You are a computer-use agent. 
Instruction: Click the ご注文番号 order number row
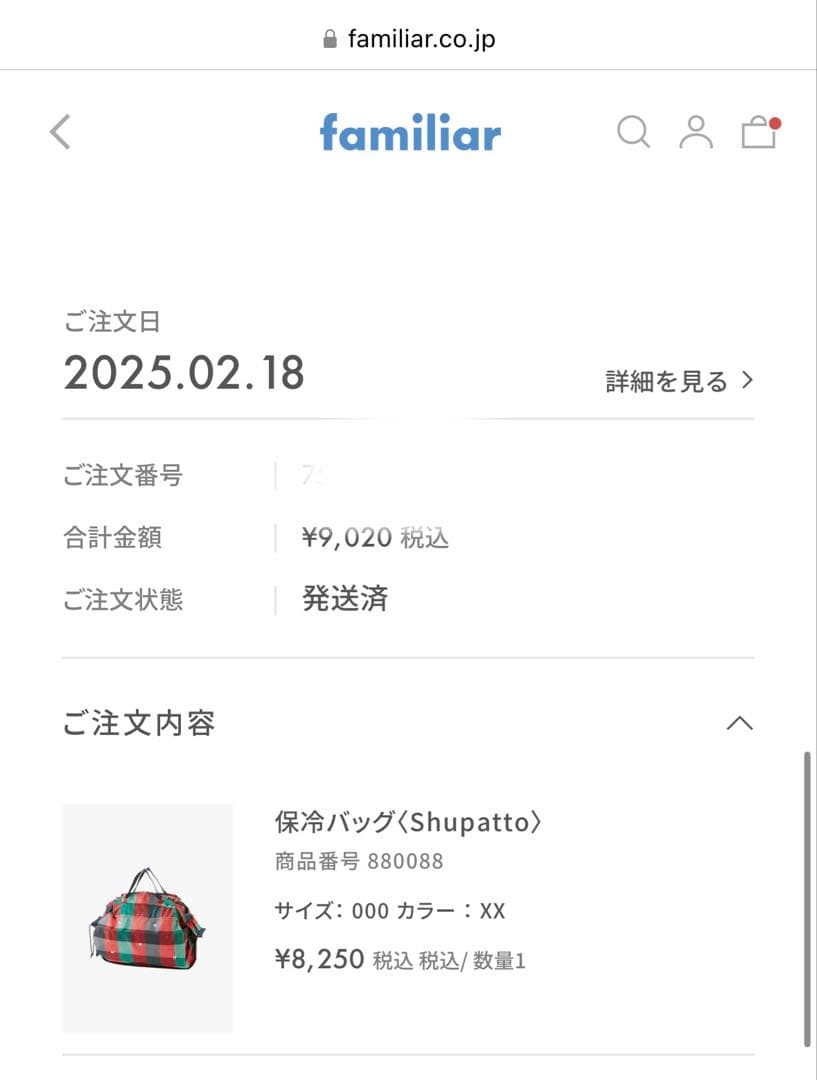(x=123, y=476)
